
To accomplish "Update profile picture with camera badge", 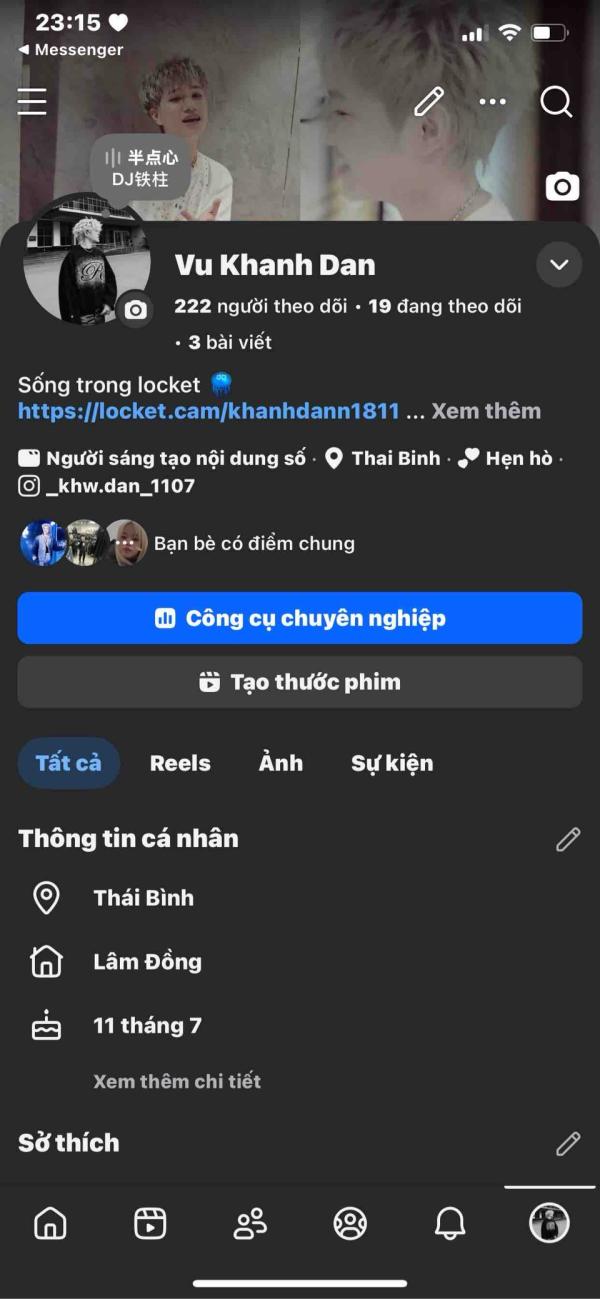I will (x=135, y=311).
